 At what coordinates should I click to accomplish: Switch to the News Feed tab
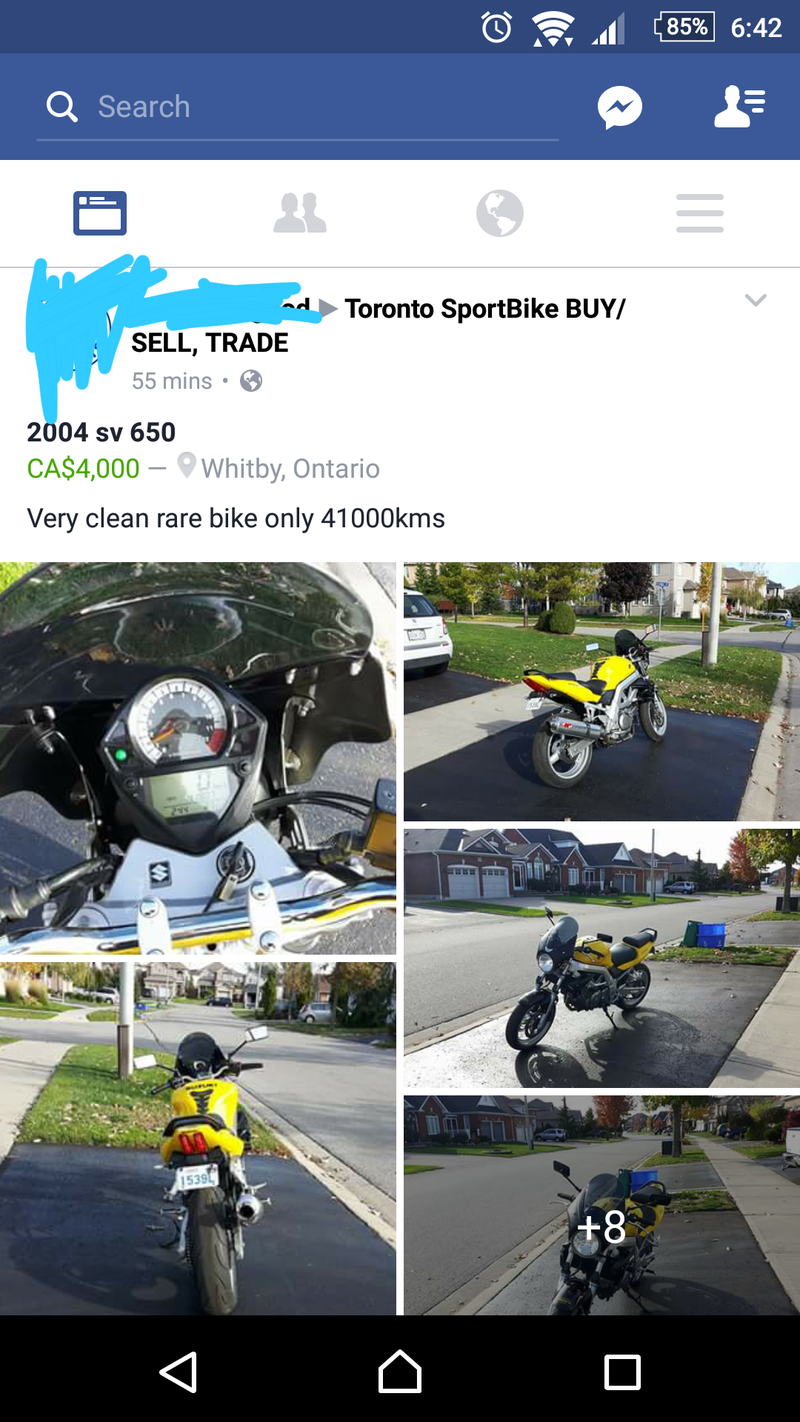click(x=100, y=213)
